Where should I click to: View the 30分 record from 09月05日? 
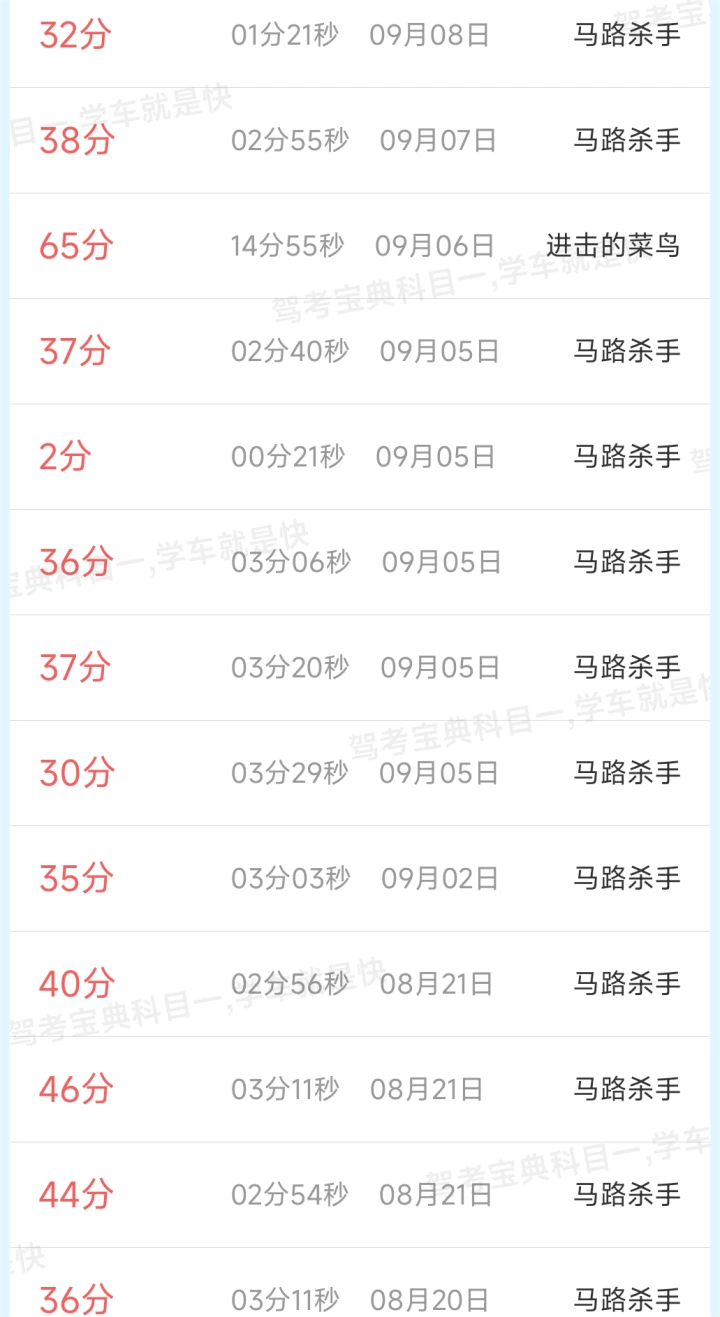(360, 773)
